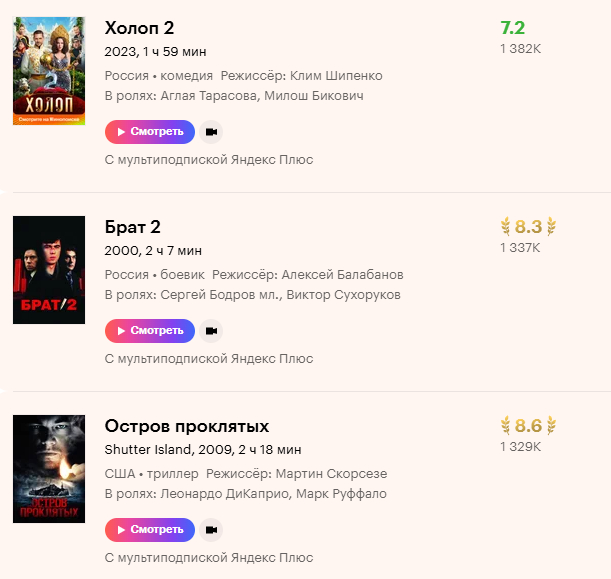
Task: Open the Брат 2 poster
Action: (42, 270)
